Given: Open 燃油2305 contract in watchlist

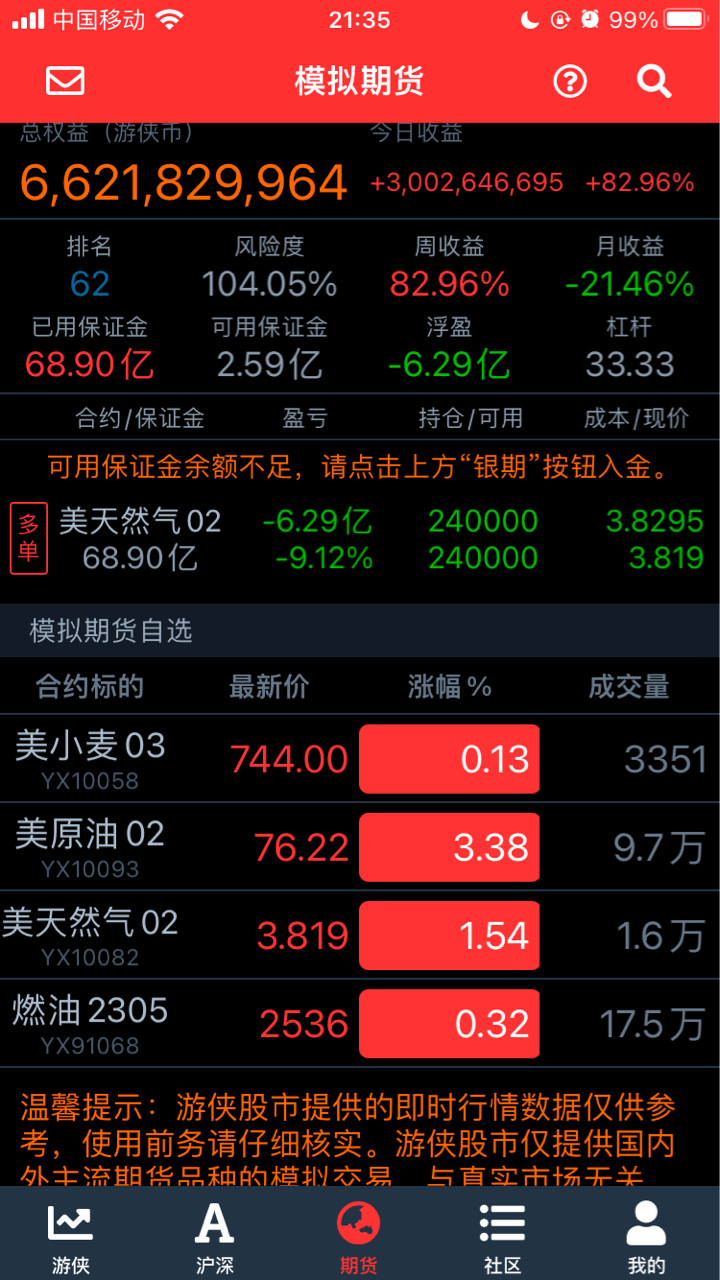Looking at the screenshot, I should 360,1023.
